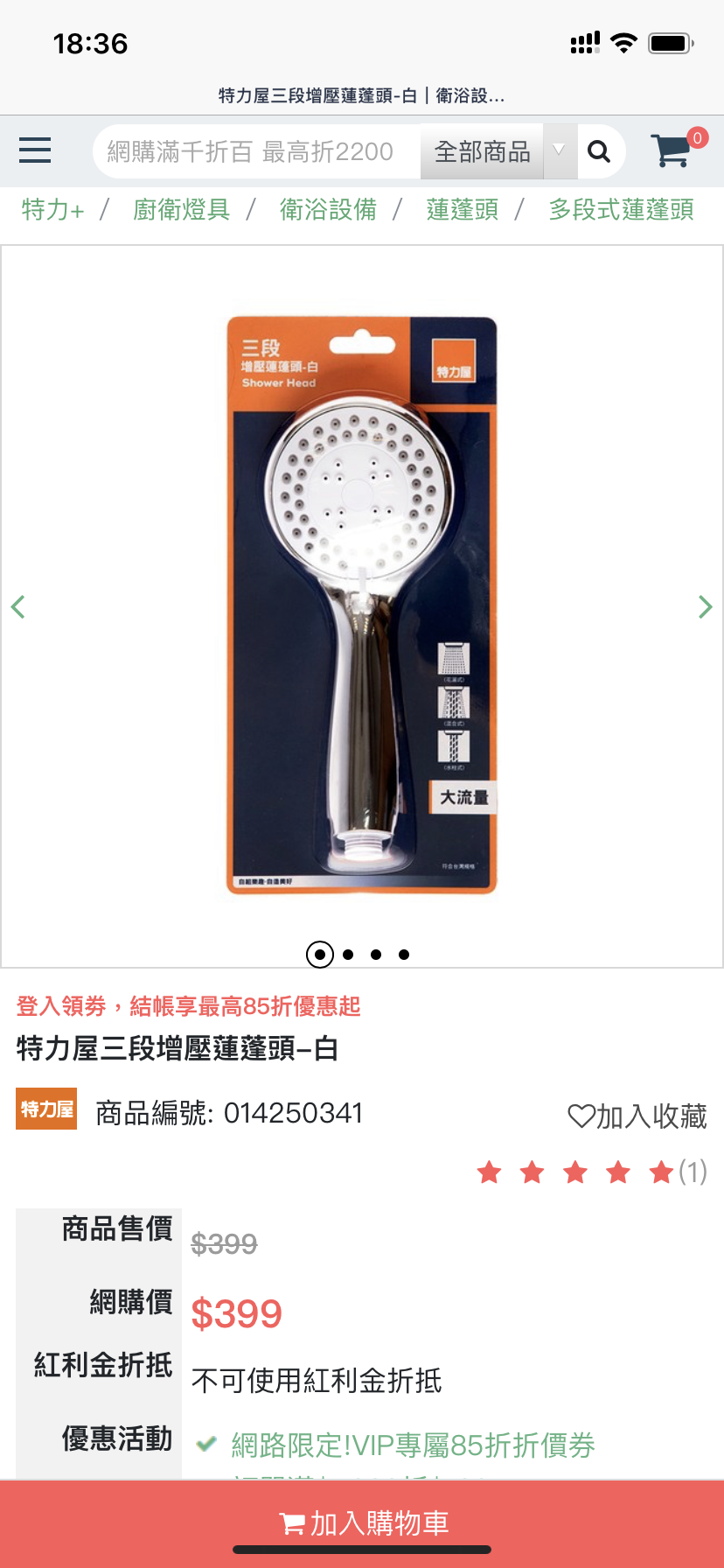Image resolution: width=724 pixels, height=1568 pixels.
Task: View the five-star product reviews
Action: pyautogui.click(x=591, y=1172)
